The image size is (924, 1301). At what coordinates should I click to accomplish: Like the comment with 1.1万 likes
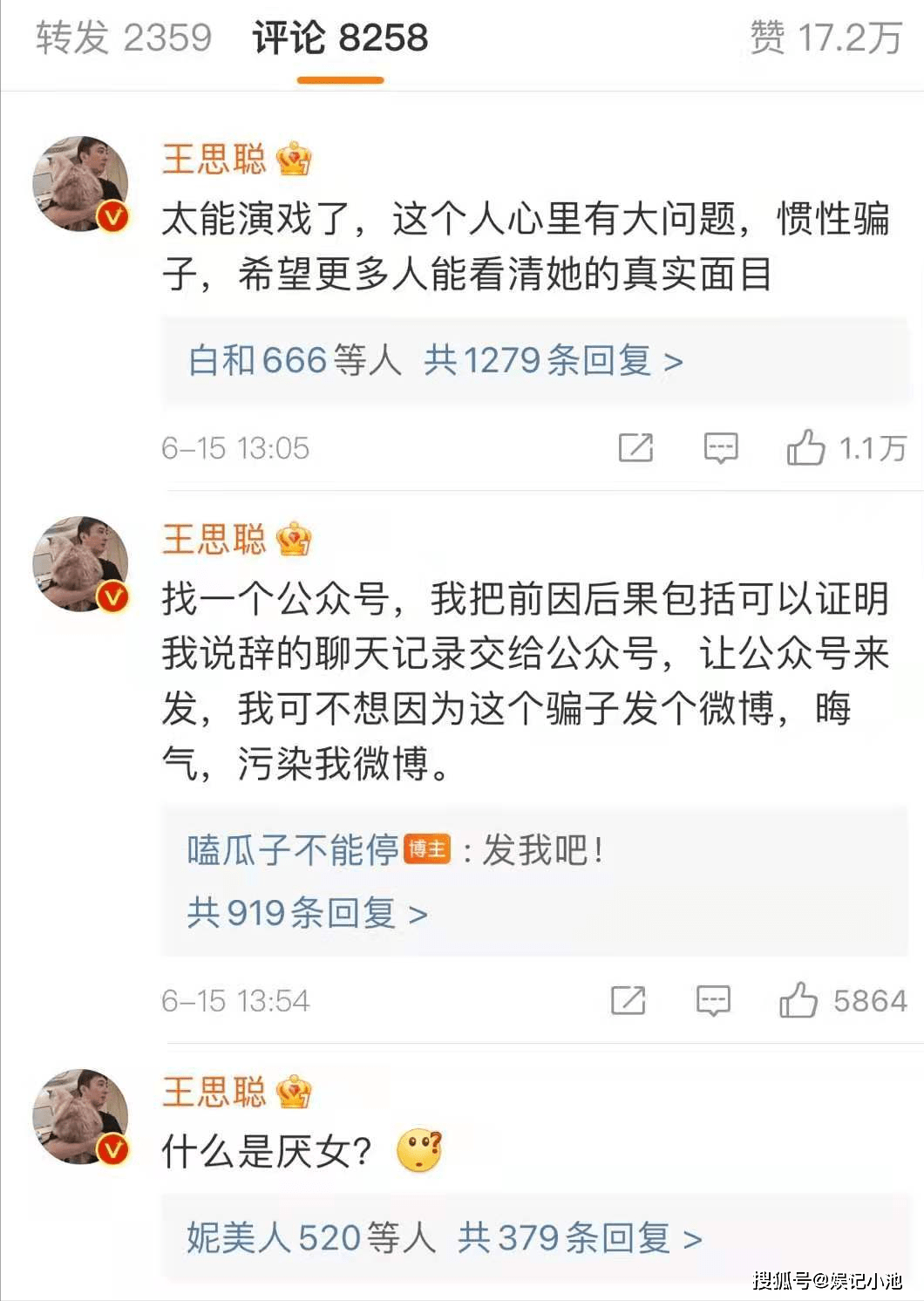tap(805, 448)
